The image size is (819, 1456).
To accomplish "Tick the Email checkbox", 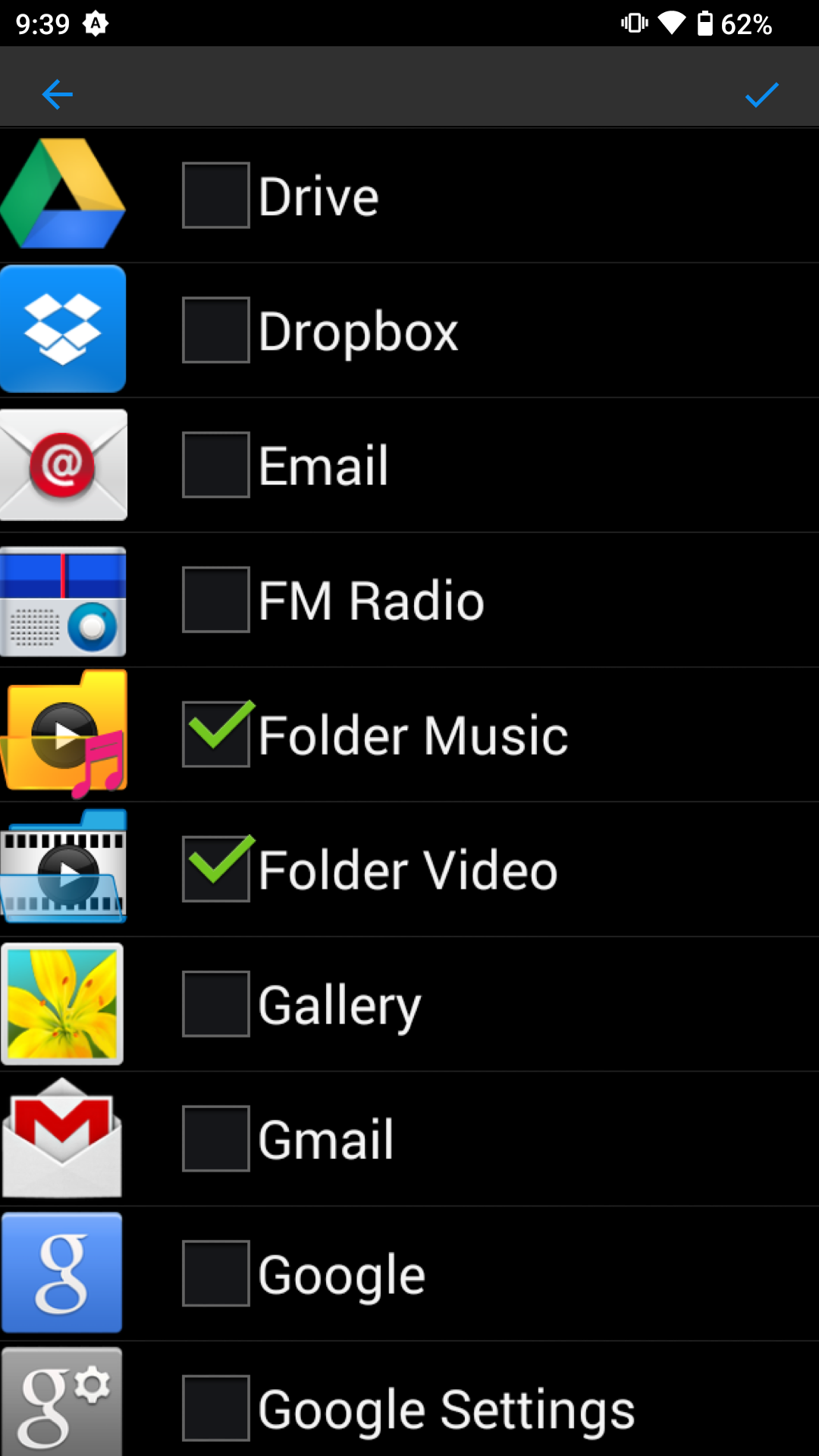I will point(216,465).
